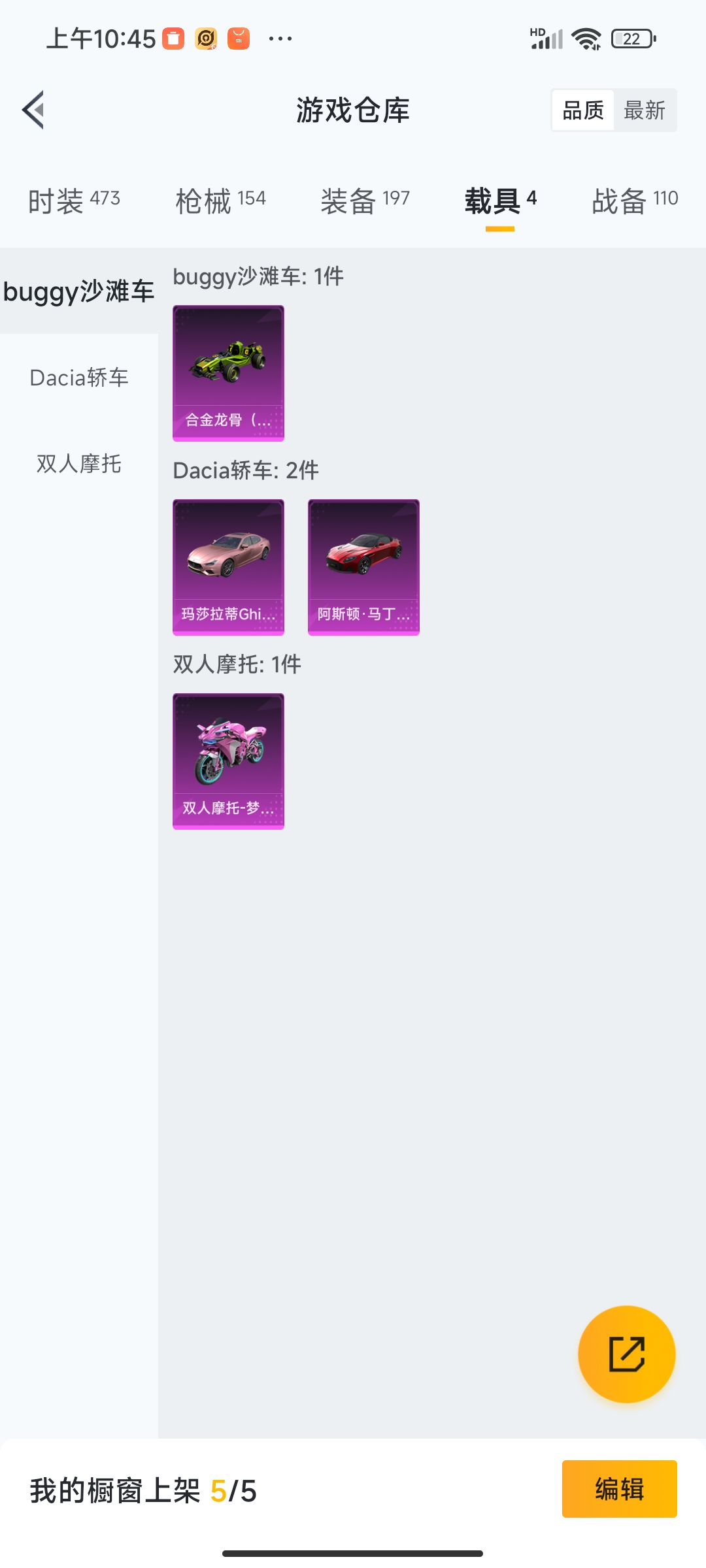This screenshot has height=1568, width=706.
Task: Switch sorting to 品质
Action: (x=584, y=110)
